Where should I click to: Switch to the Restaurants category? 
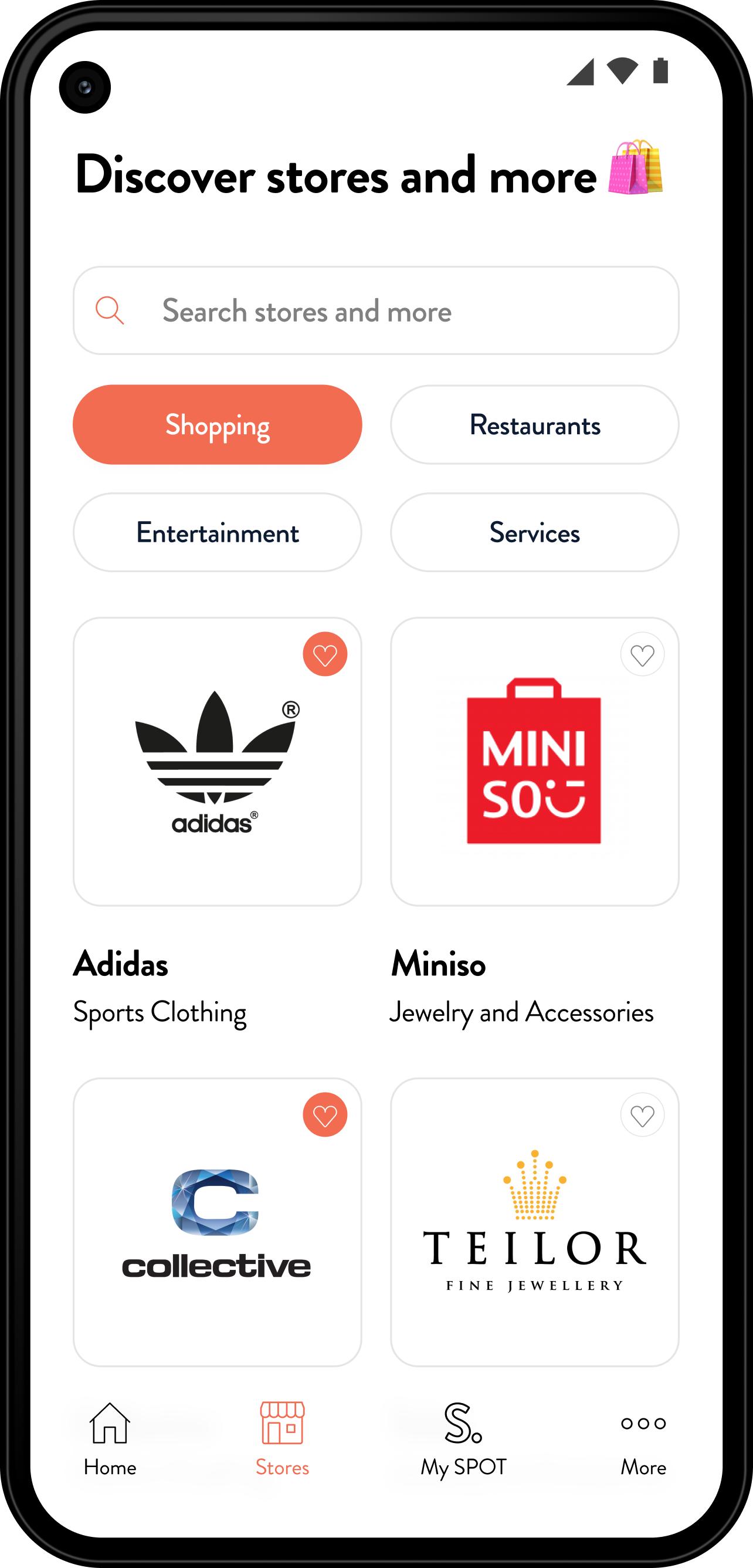click(535, 424)
